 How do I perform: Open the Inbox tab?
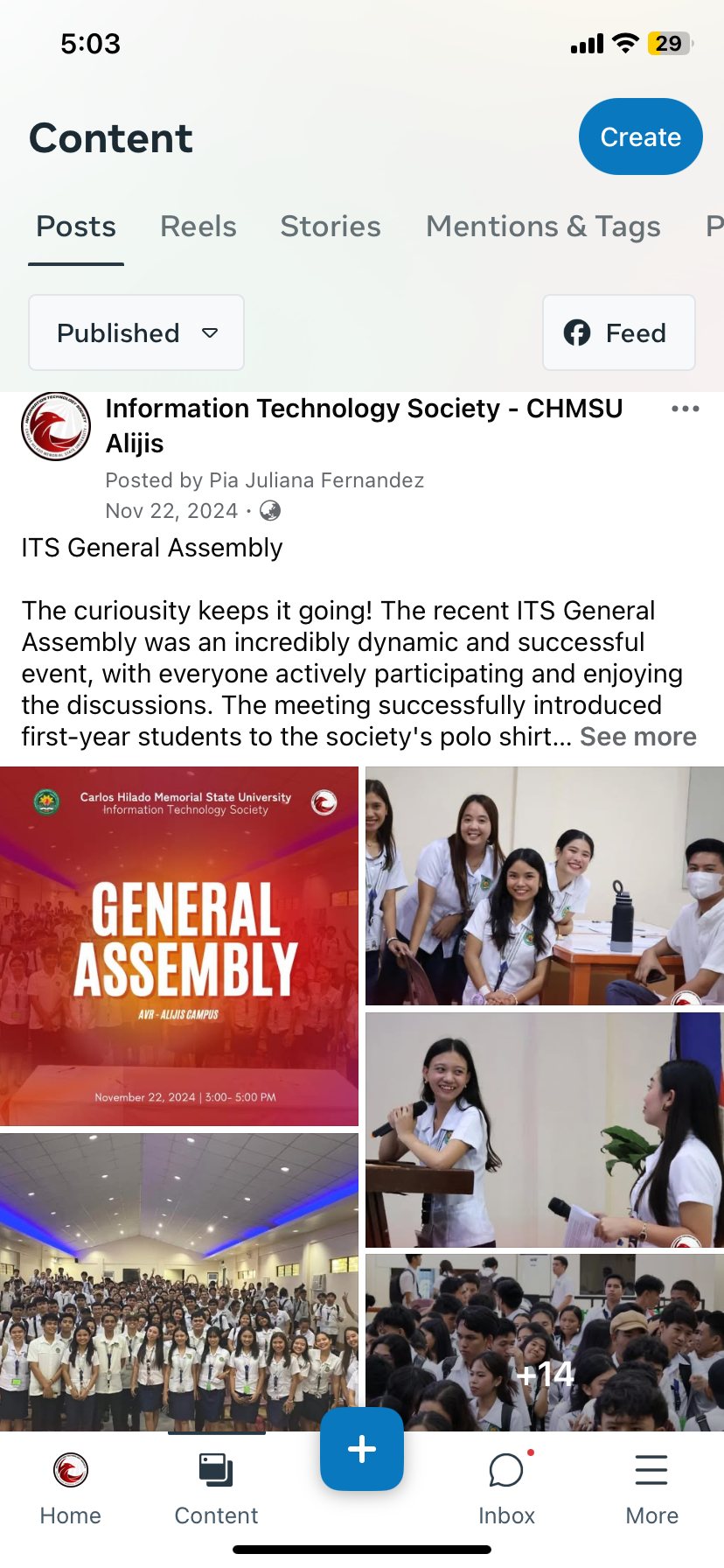coord(507,1487)
